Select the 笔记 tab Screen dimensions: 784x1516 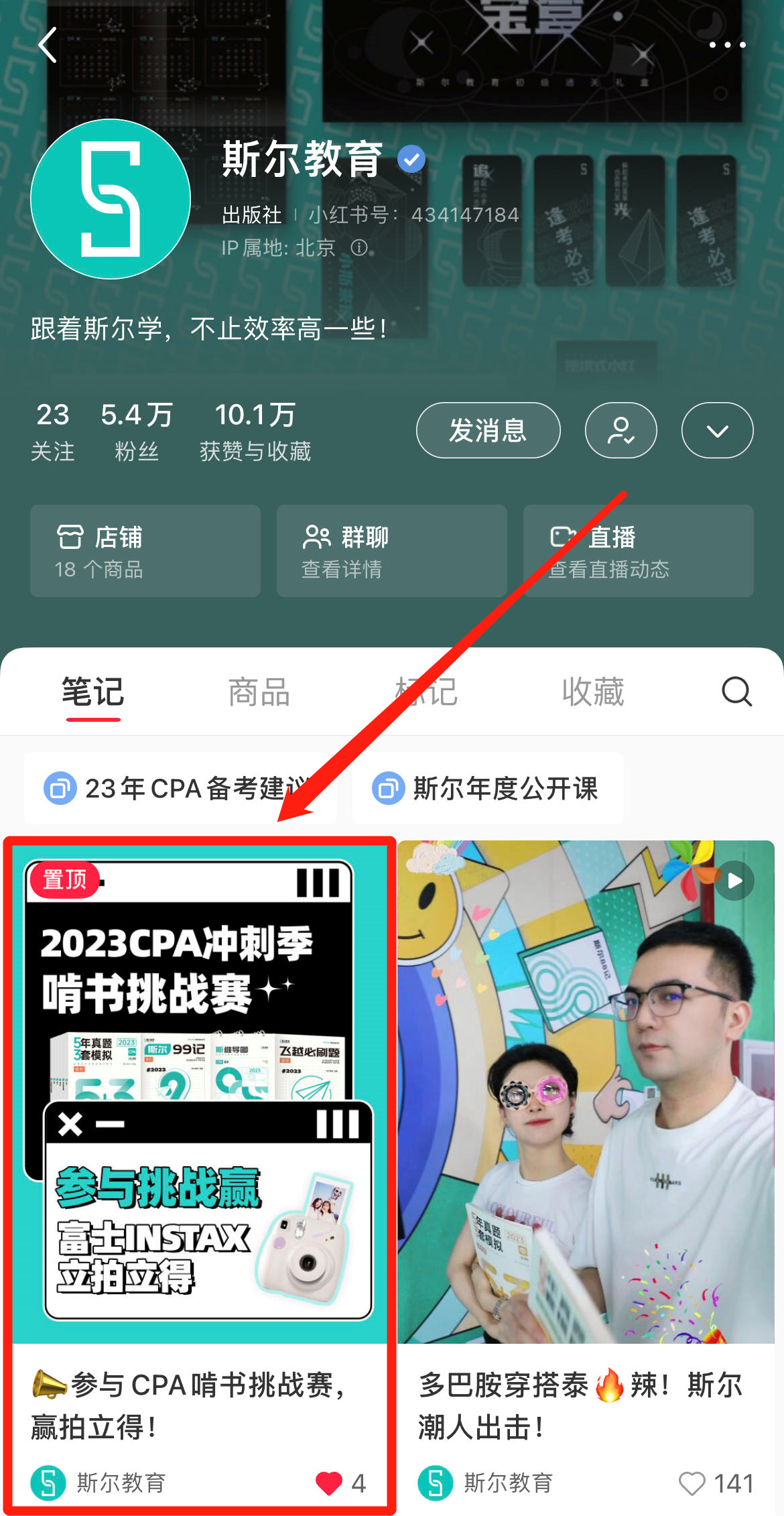tap(93, 692)
